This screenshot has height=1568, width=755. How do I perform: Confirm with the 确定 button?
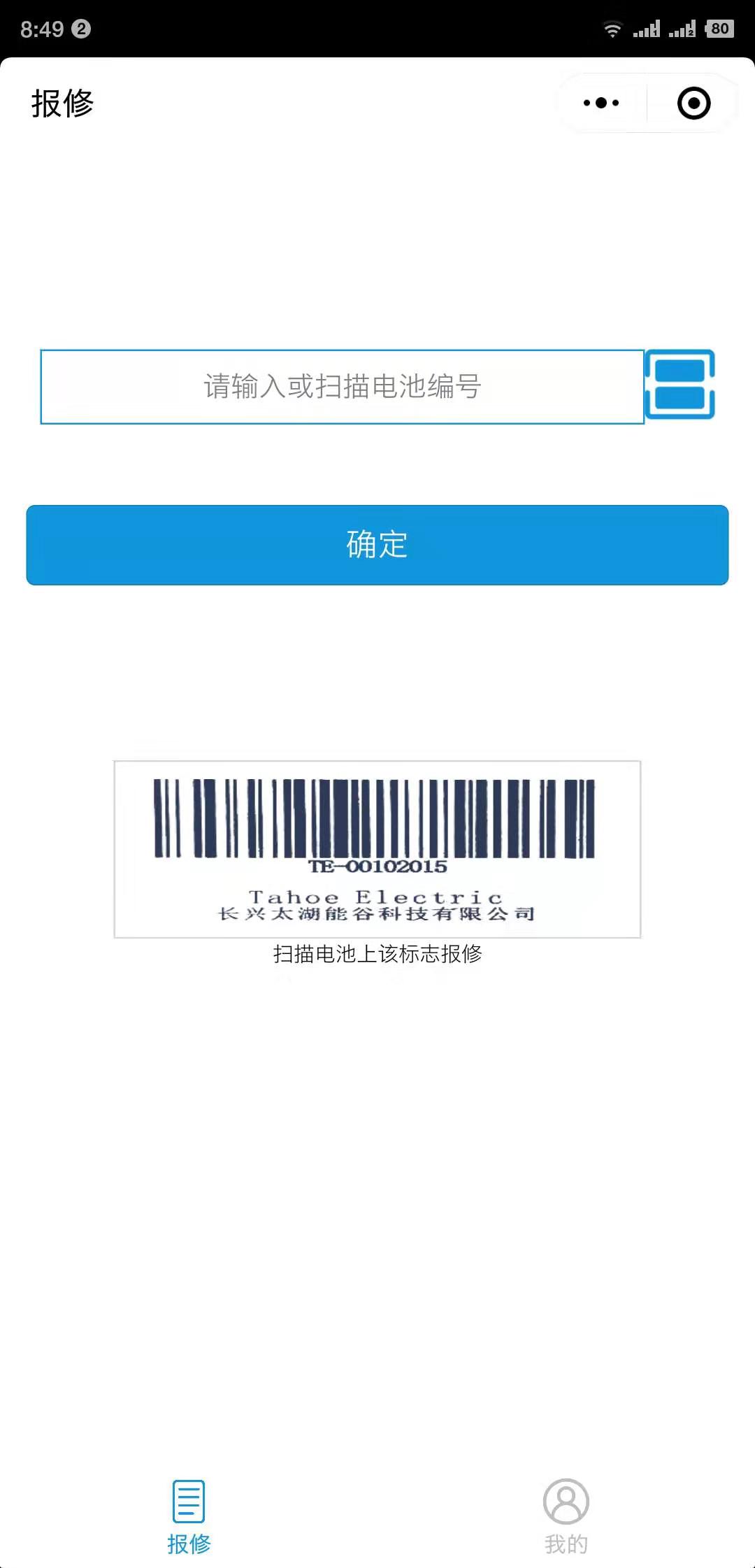coord(377,545)
